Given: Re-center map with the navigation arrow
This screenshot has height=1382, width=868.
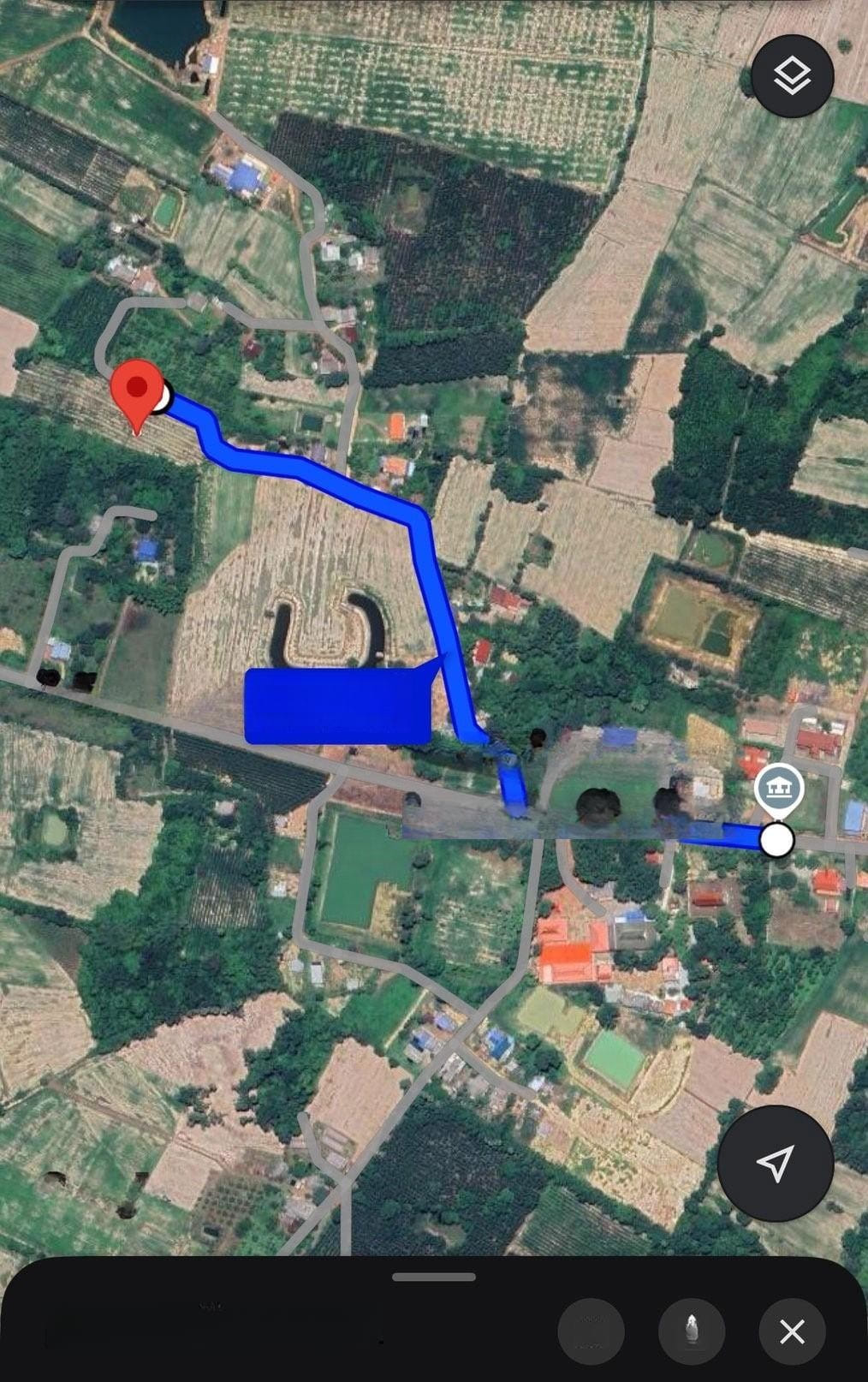Looking at the screenshot, I should (x=775, y=1162).
